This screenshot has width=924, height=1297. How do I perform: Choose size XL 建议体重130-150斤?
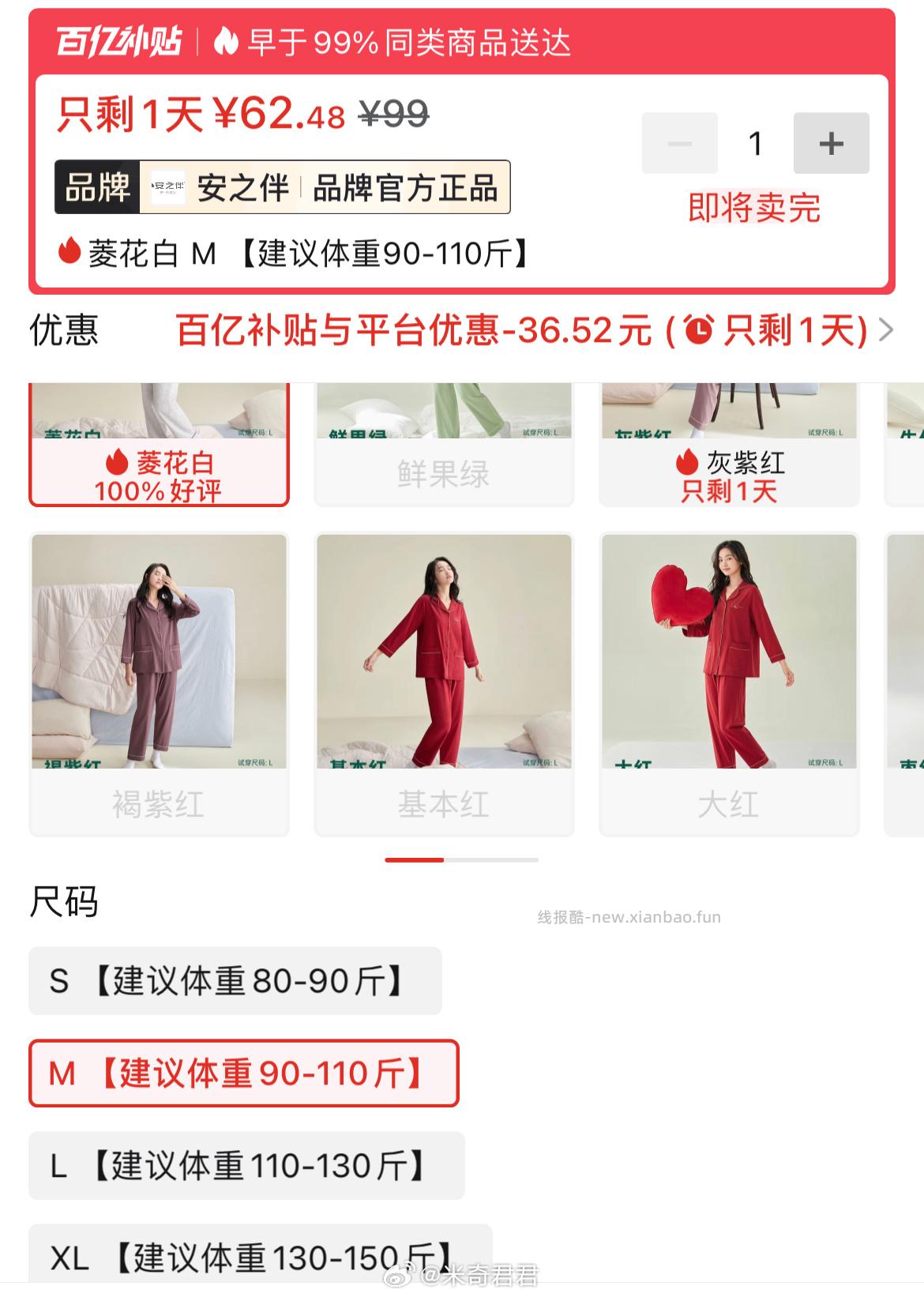260,1256
